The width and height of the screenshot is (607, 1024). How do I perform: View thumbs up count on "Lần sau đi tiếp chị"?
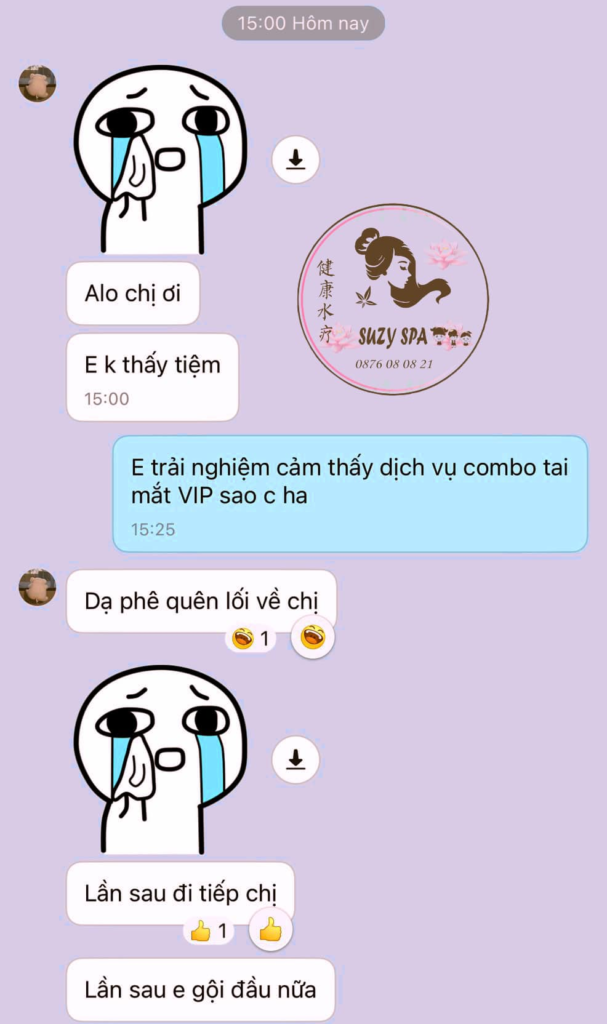click(209, 931)
